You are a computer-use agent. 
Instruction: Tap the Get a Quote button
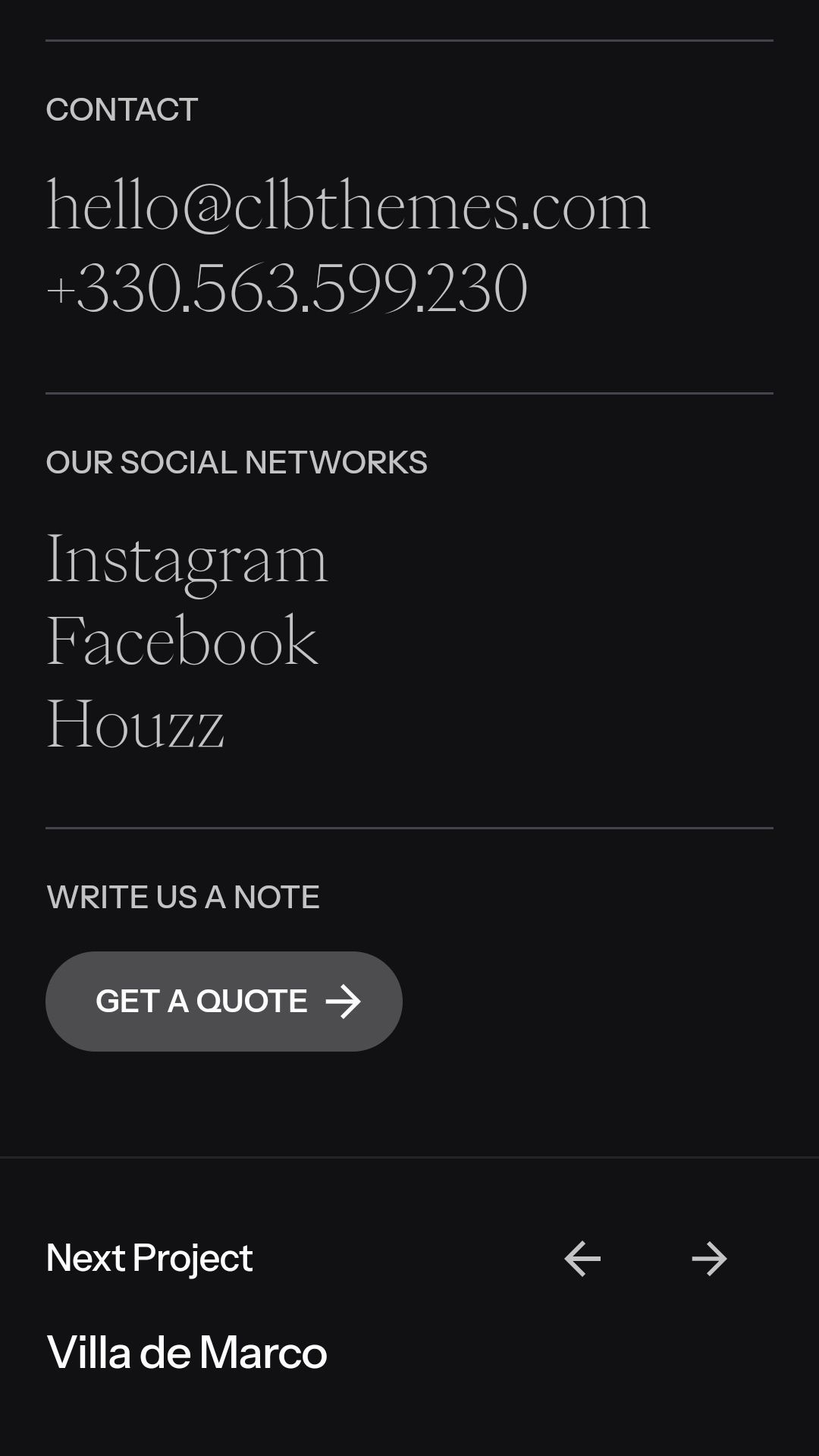224,1002
